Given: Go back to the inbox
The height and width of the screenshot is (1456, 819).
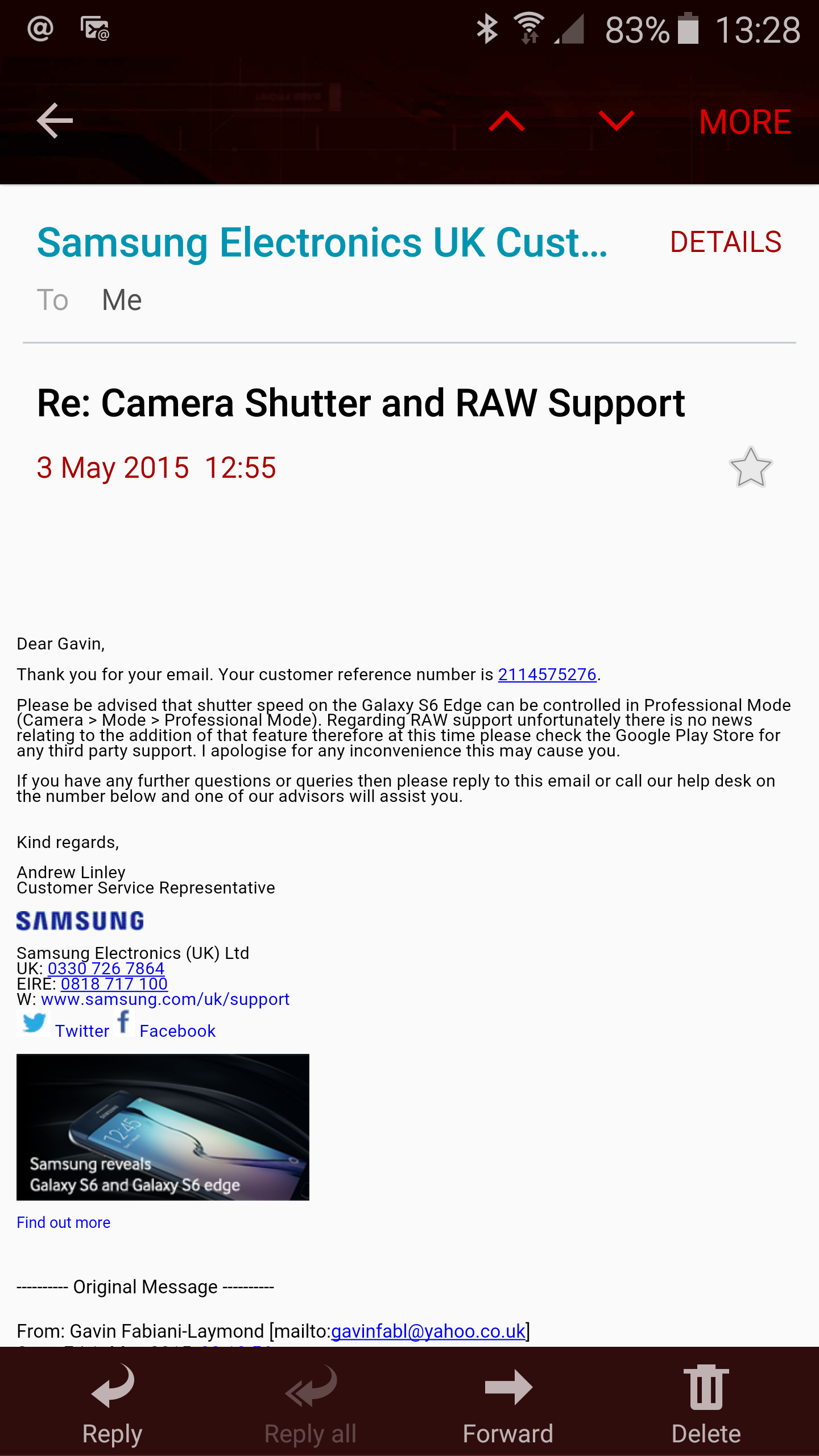Looking at the screenshot, I should coord(55,121).
